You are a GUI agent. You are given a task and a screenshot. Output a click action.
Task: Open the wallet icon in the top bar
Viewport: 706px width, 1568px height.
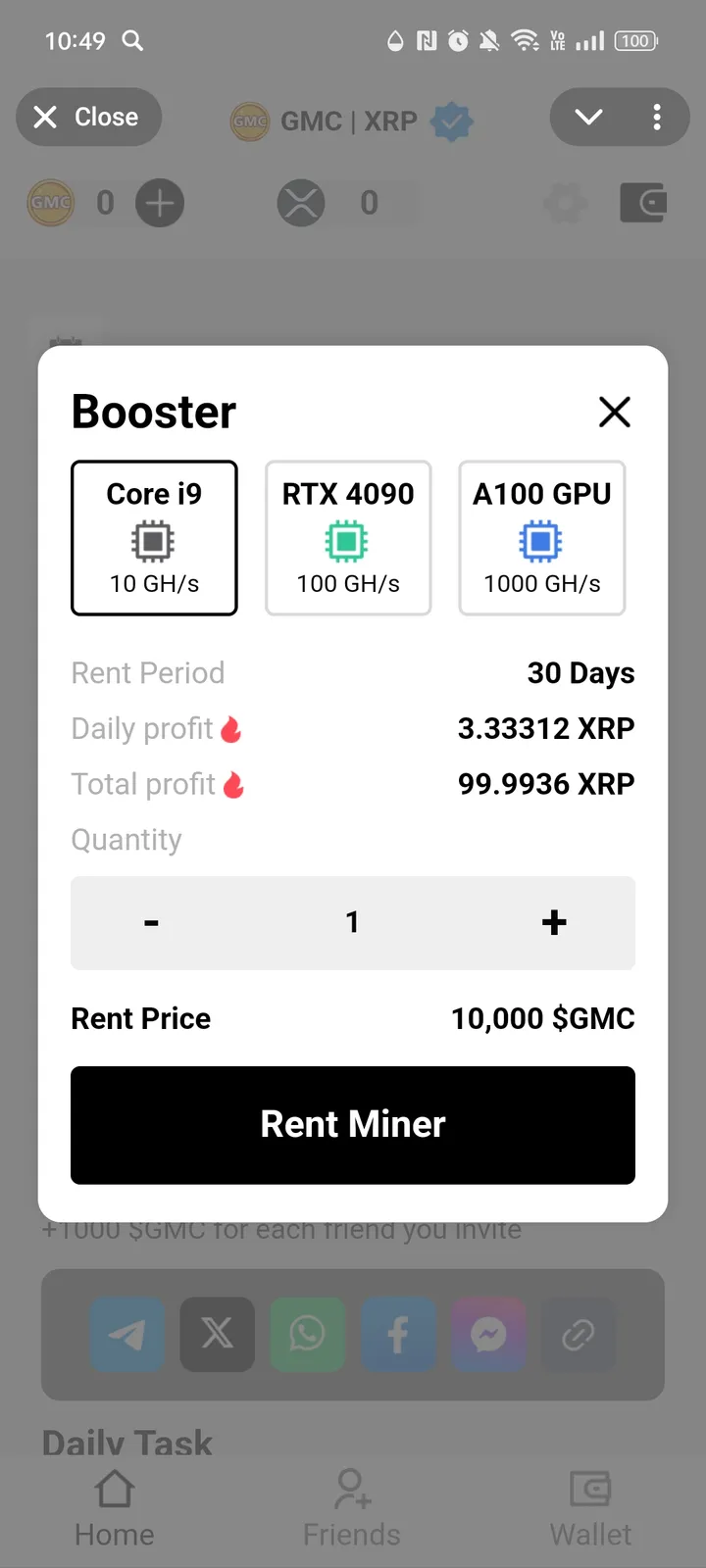point(643,203)
